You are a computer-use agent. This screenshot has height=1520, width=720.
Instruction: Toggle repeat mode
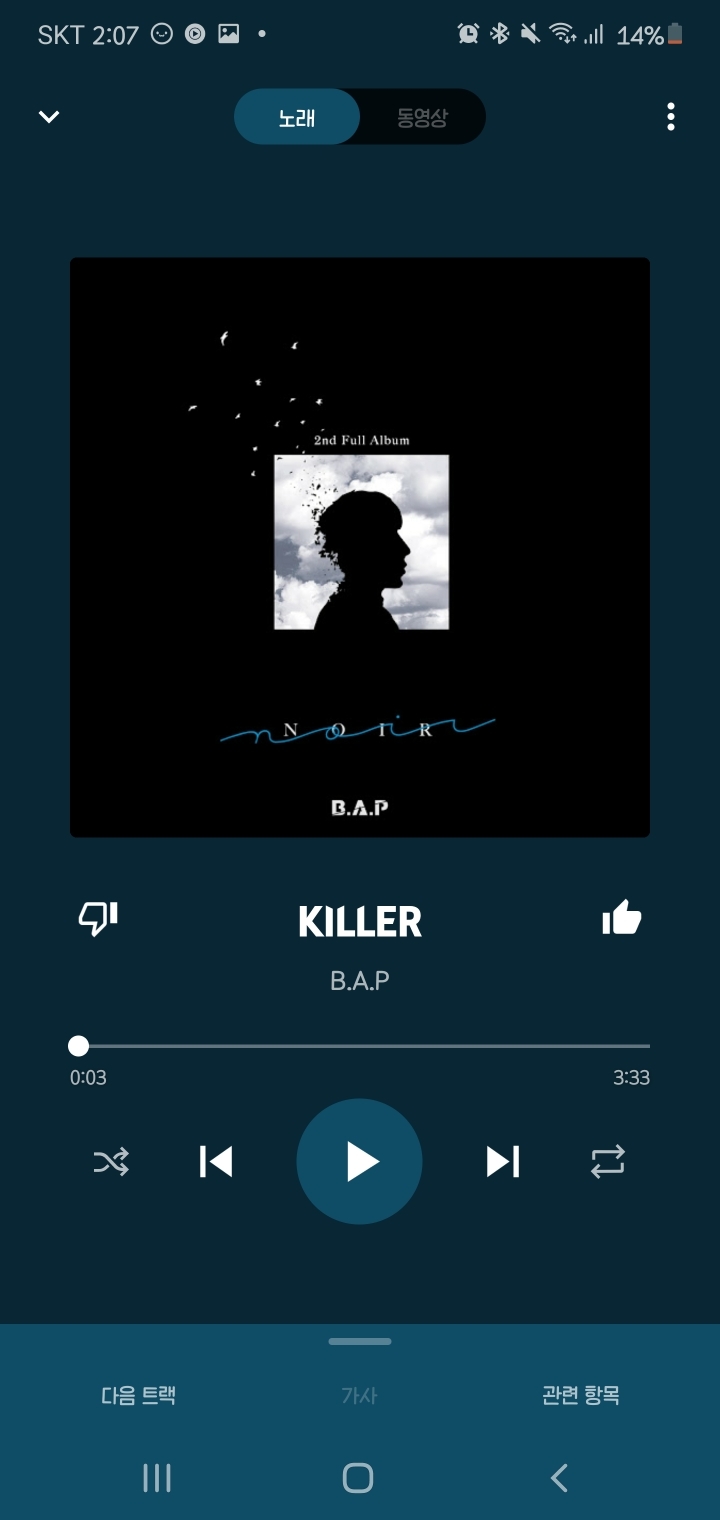pyautogui.click(x=608, y=1161)
